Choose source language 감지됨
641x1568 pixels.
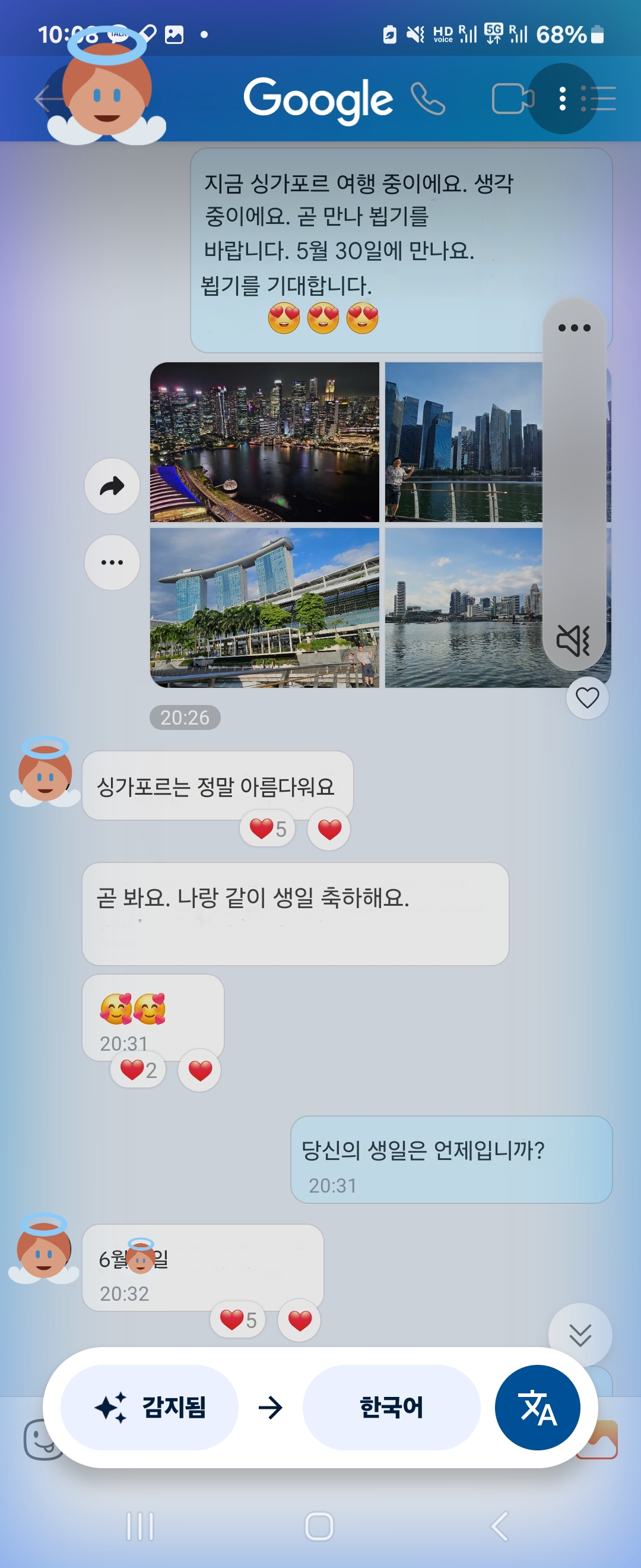point(150,1407)
